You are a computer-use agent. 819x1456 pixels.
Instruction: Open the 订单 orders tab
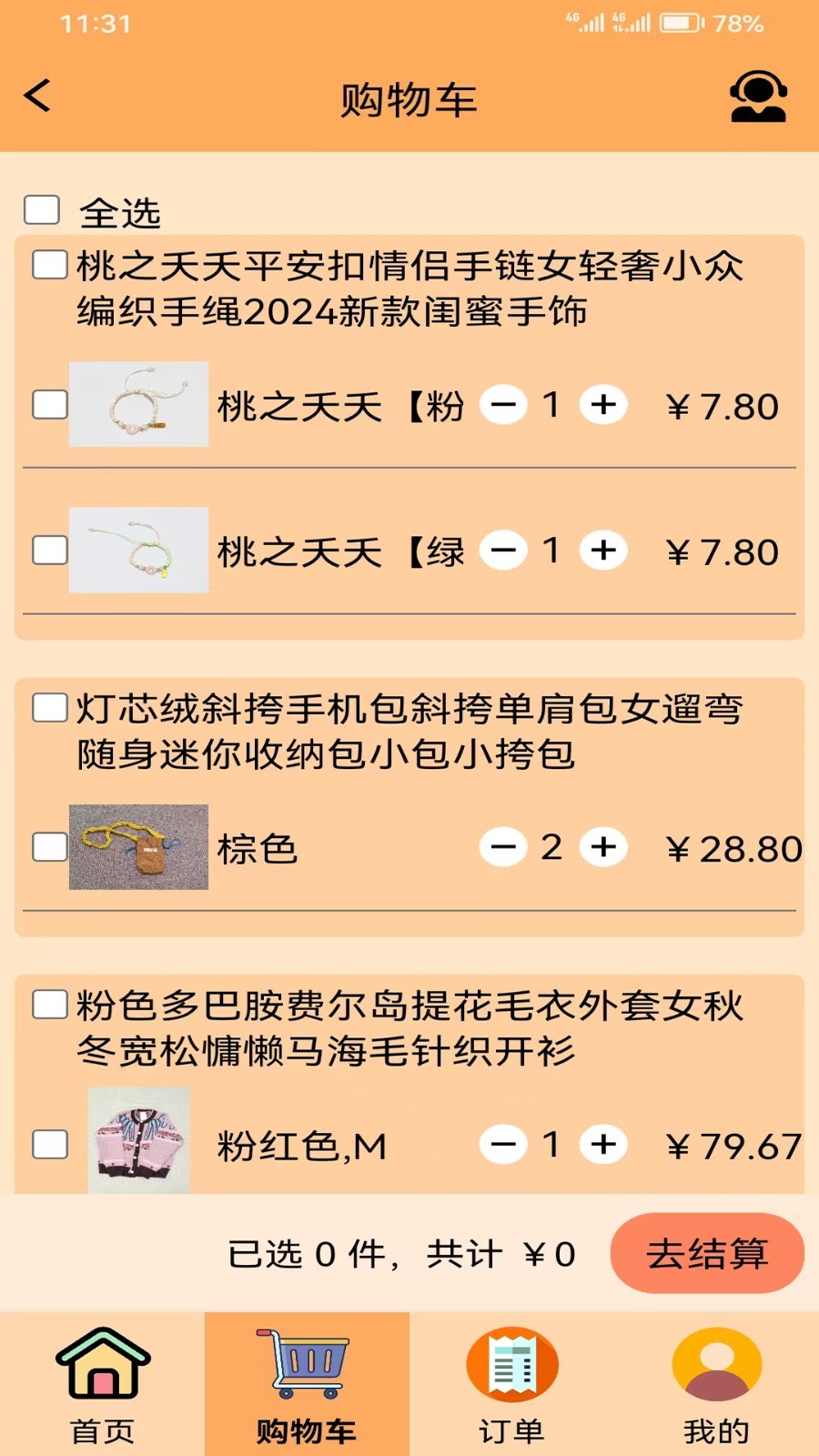(x=511, y=1385)
